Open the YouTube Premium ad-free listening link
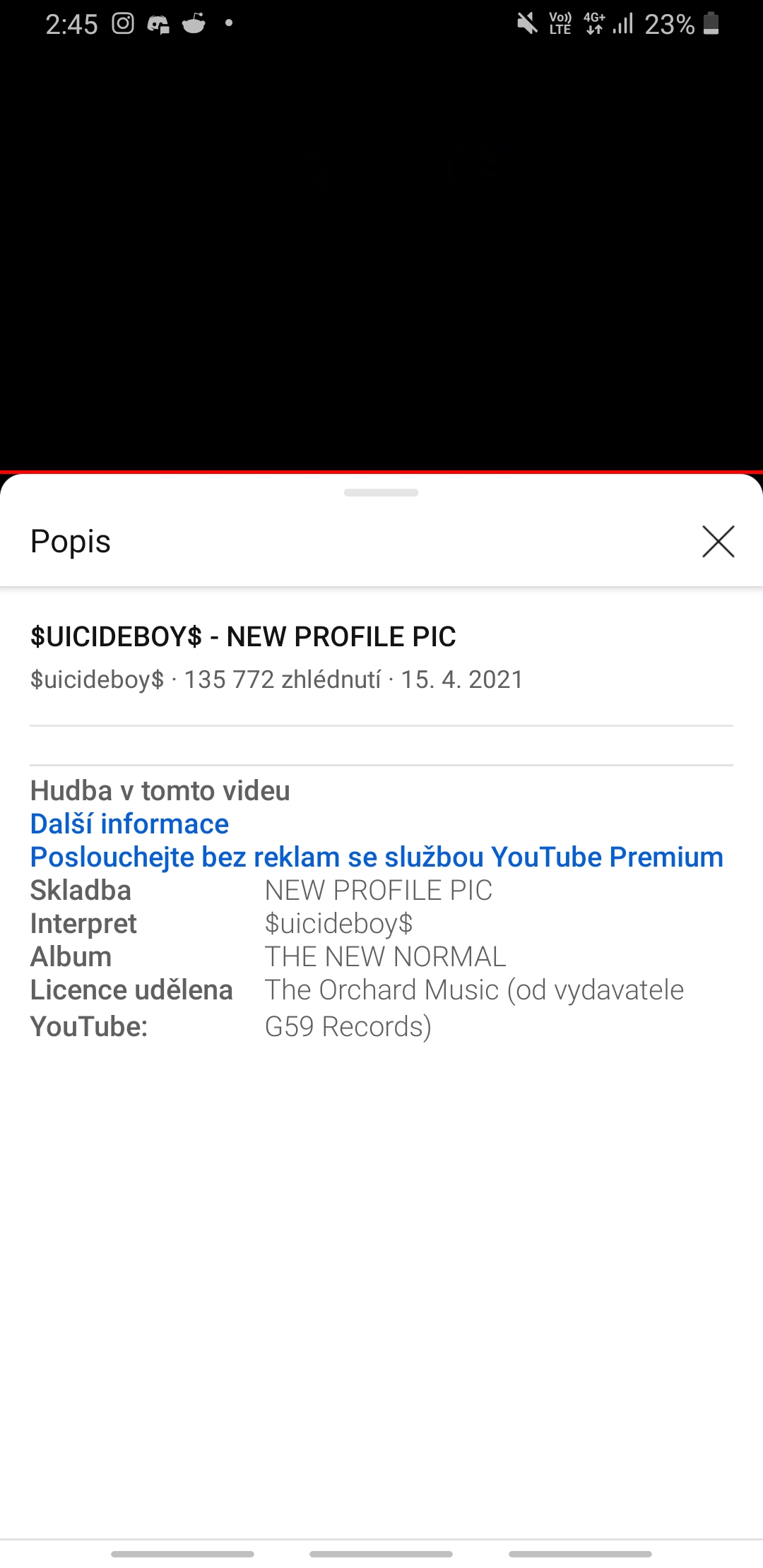The image size is (763, 1568). pyautogui.click(x=377, y=857)
